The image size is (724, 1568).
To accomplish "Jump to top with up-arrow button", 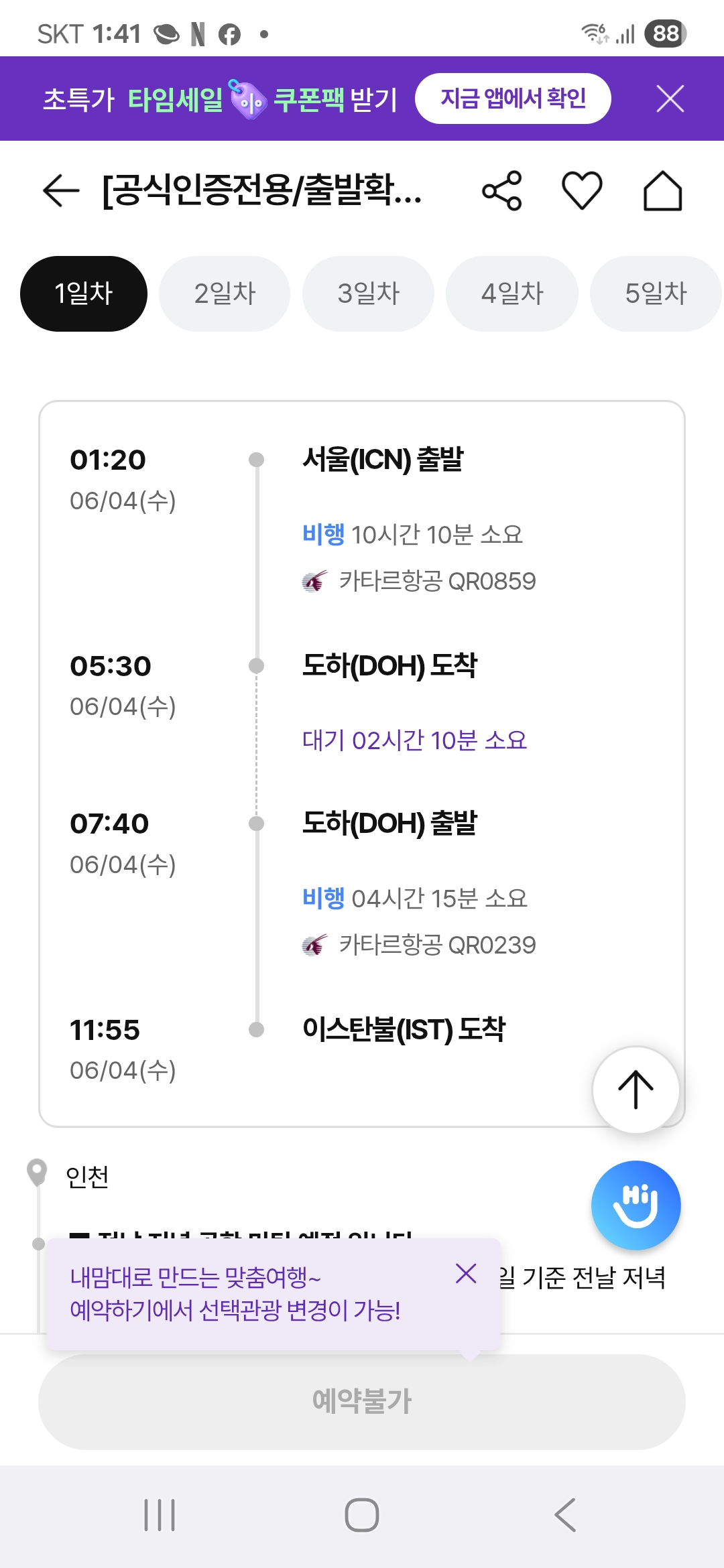I will 636,1090.
